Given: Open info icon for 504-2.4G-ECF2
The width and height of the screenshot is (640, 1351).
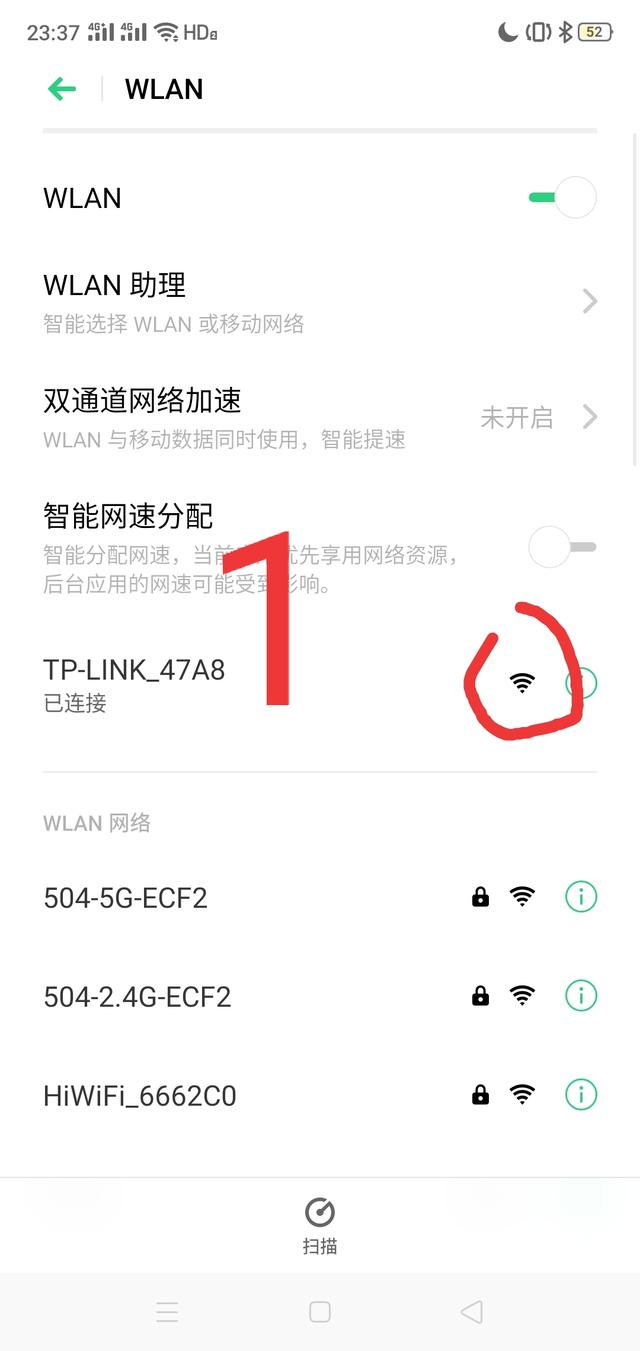Looking at the screenshot, I should [581, 996].
